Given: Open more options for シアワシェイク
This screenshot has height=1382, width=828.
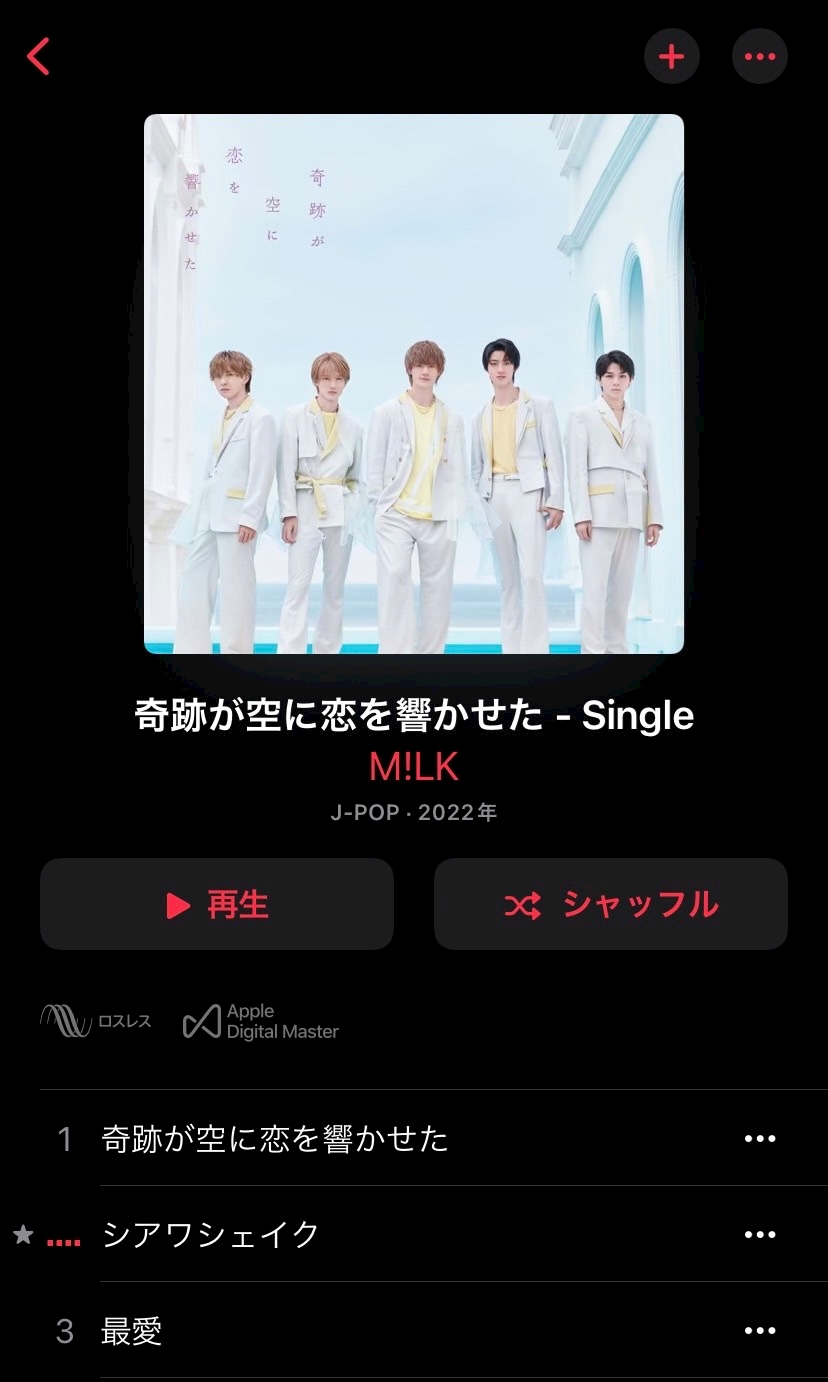Looking at the screenshot, I should (x=760, y=1234).
